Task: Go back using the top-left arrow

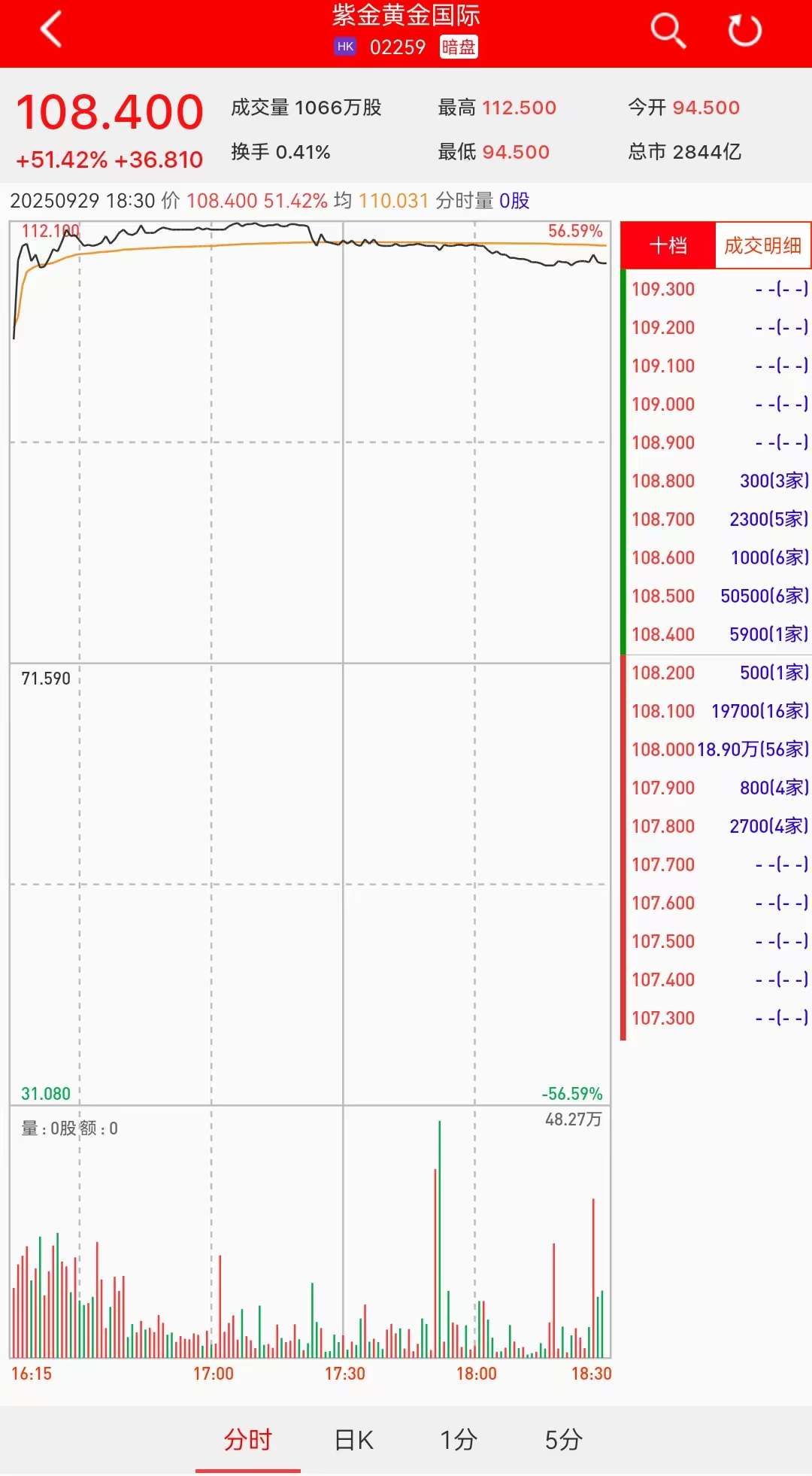Action: (51, 30)
